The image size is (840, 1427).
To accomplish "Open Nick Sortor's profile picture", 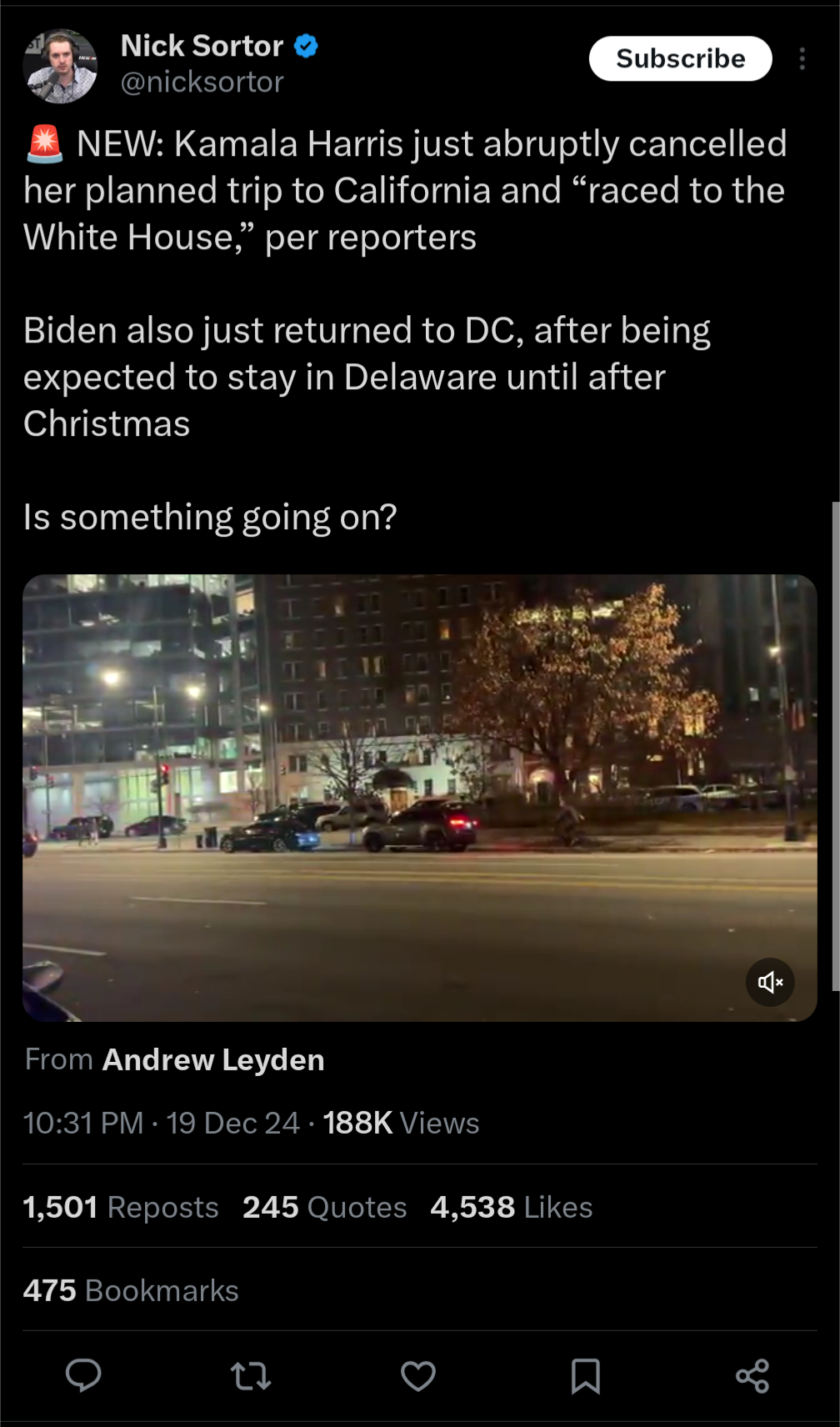I will [x=60, y=66].
